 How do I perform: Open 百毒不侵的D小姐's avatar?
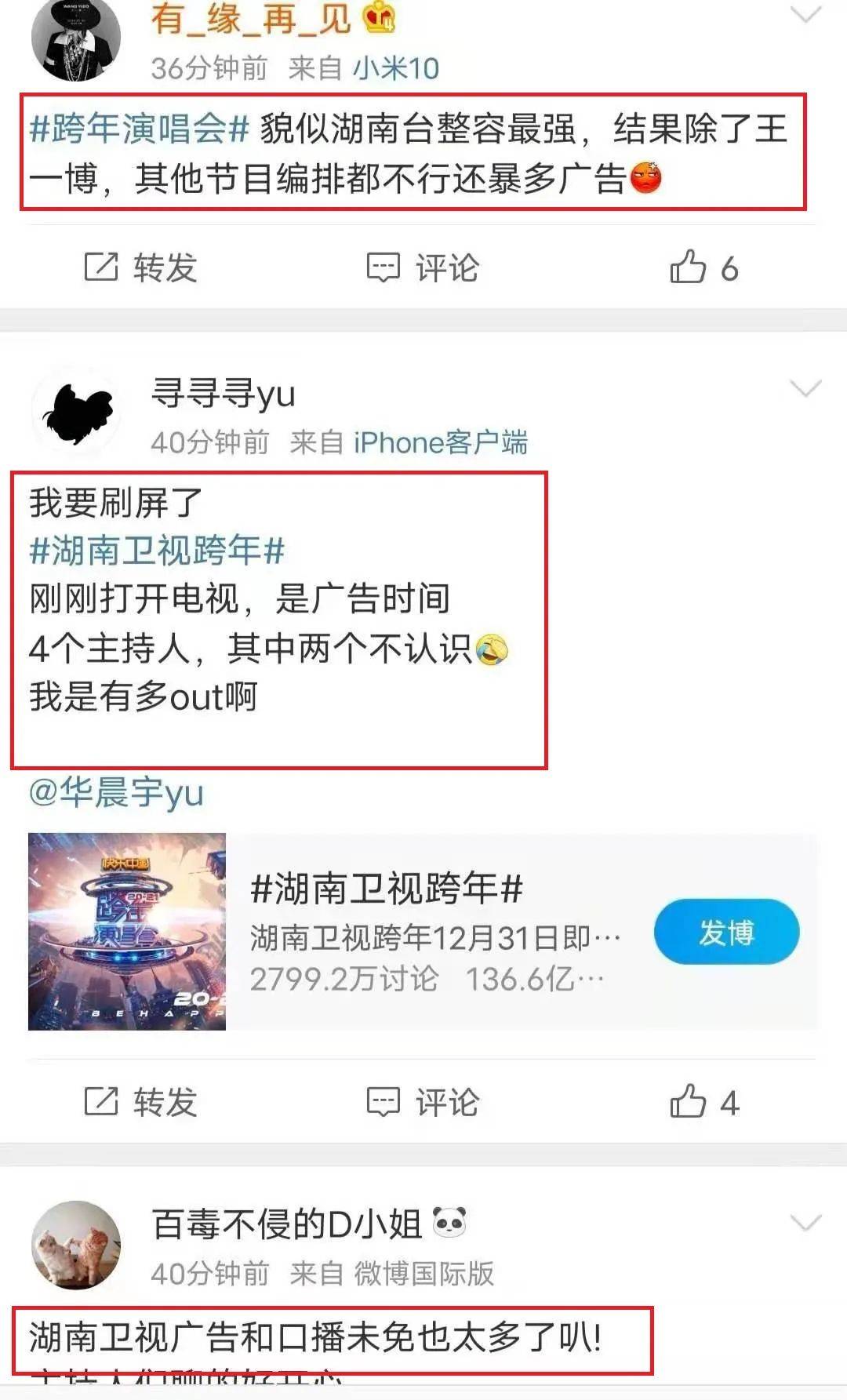click(77, 1245)
